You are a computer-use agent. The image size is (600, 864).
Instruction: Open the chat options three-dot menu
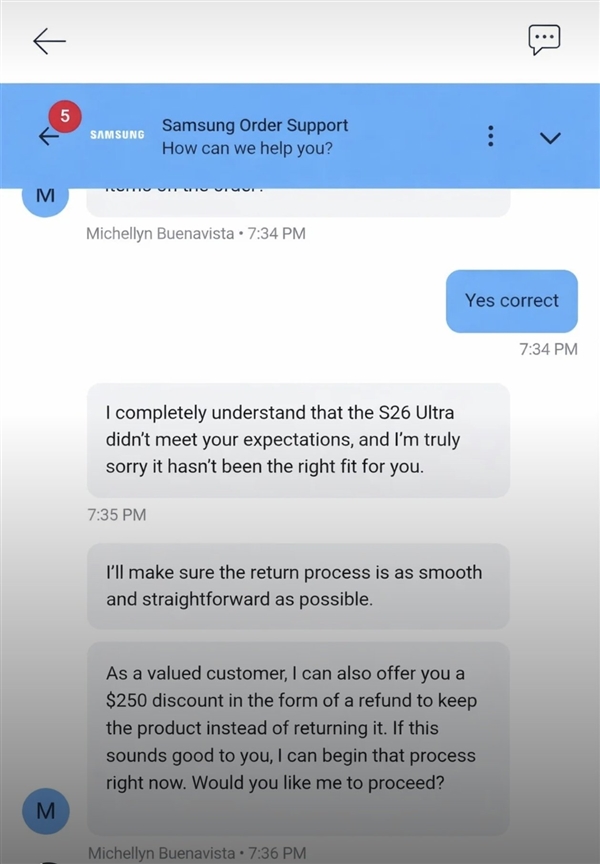[x=490, y=137]
